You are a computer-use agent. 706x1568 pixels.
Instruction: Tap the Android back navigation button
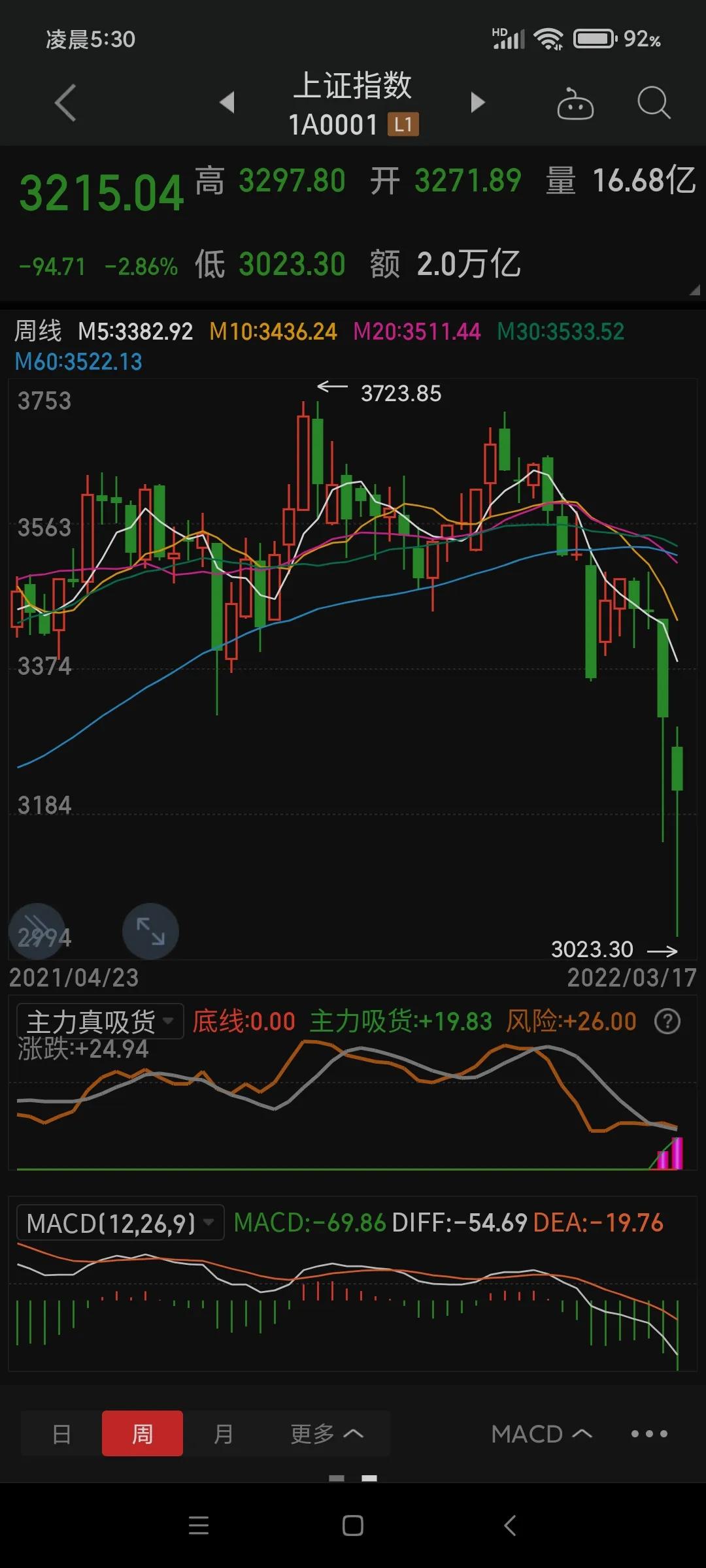(x=511, y=1526)
